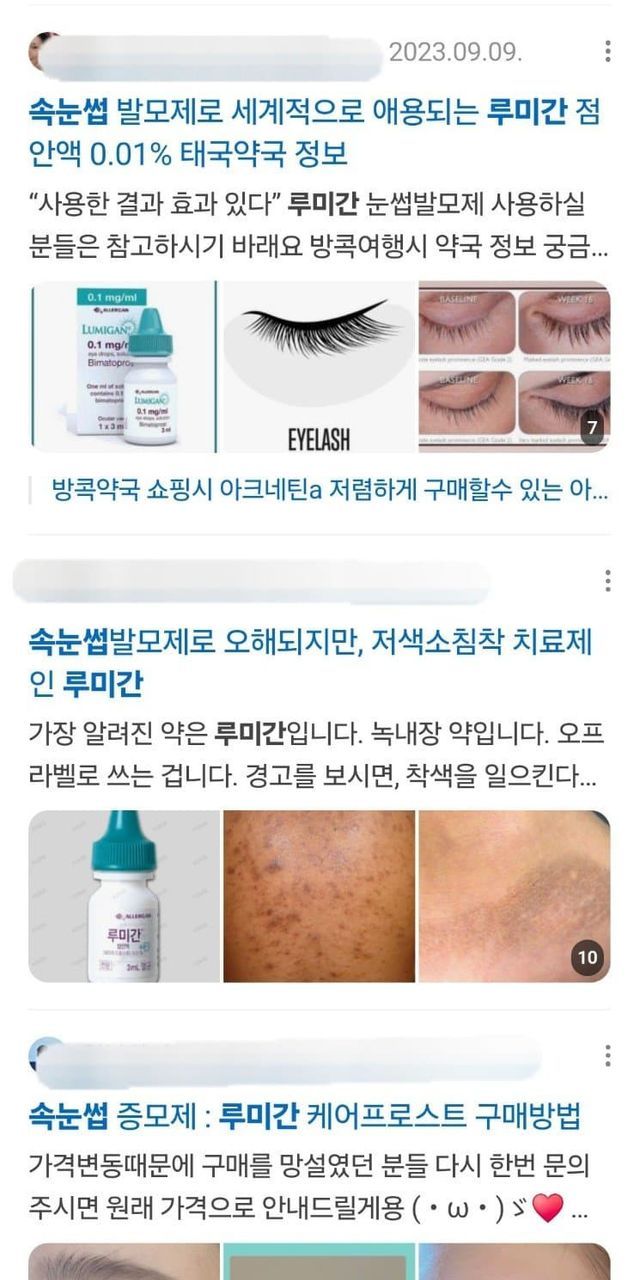This screenshot has height=1280, width=640.
Task: Open overflow menu for the 저색소침착 치료제 post
Action: pos(608,581)
